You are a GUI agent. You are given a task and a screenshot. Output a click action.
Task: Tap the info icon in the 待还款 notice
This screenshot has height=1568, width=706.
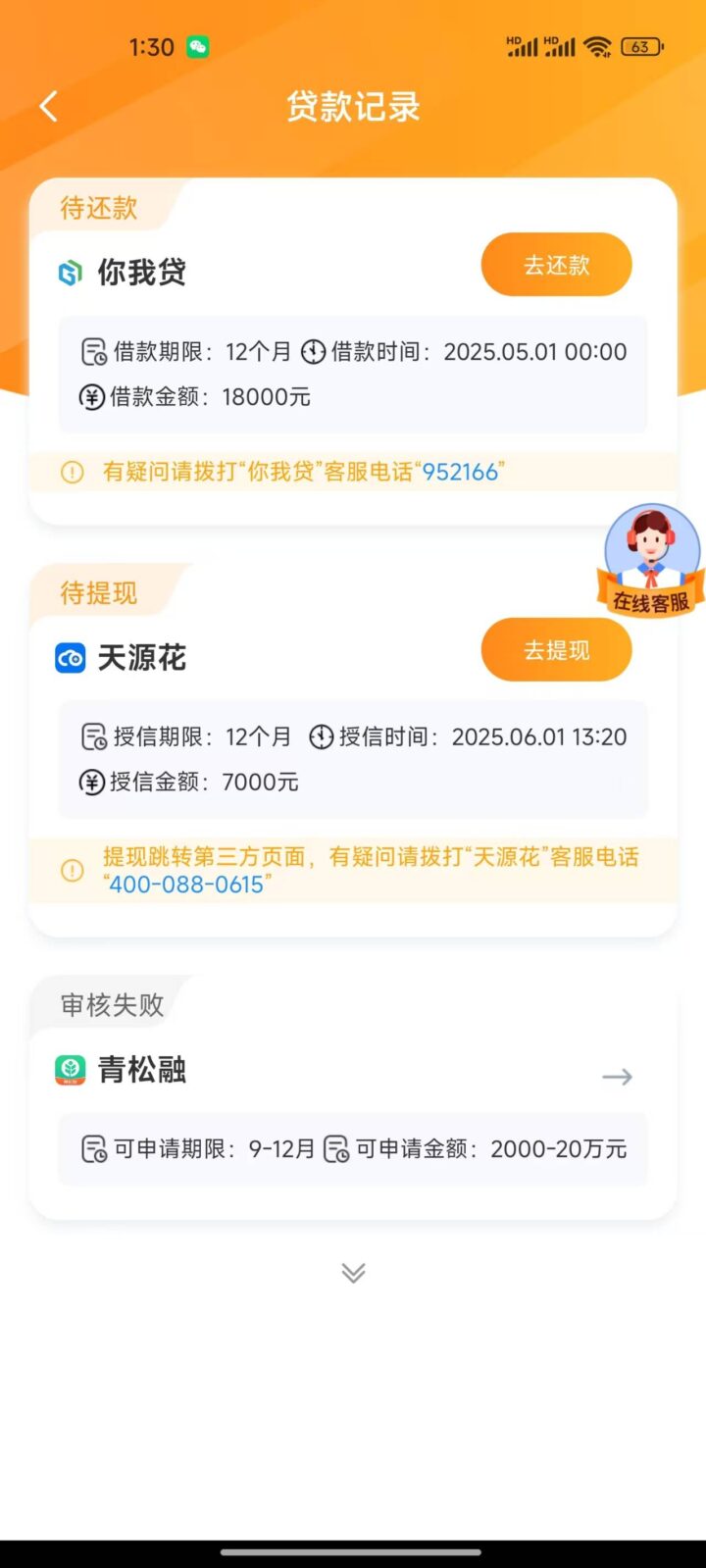[71, 472]
